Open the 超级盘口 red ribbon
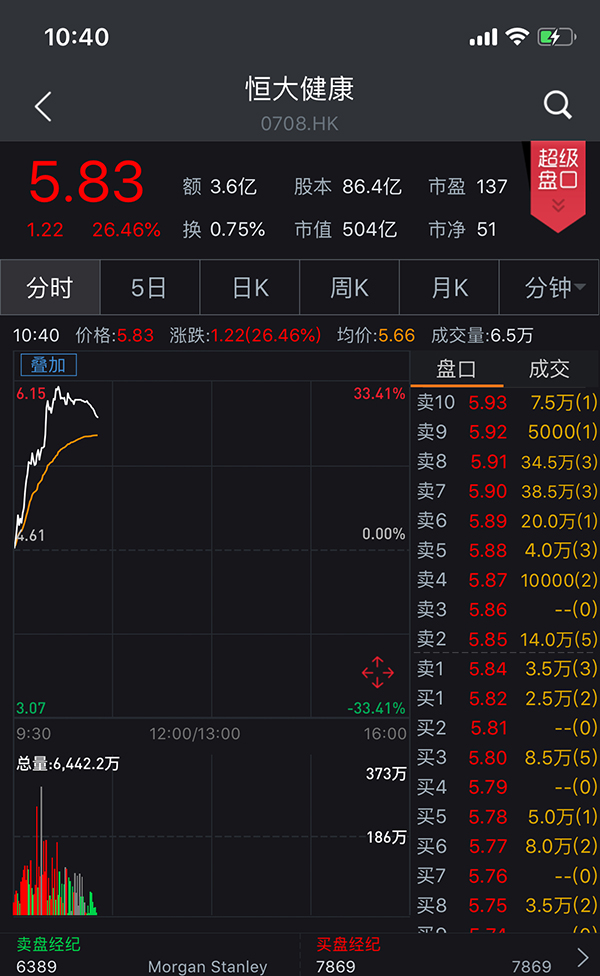Screen dimensions: 600x976 [x=558, y=182]
